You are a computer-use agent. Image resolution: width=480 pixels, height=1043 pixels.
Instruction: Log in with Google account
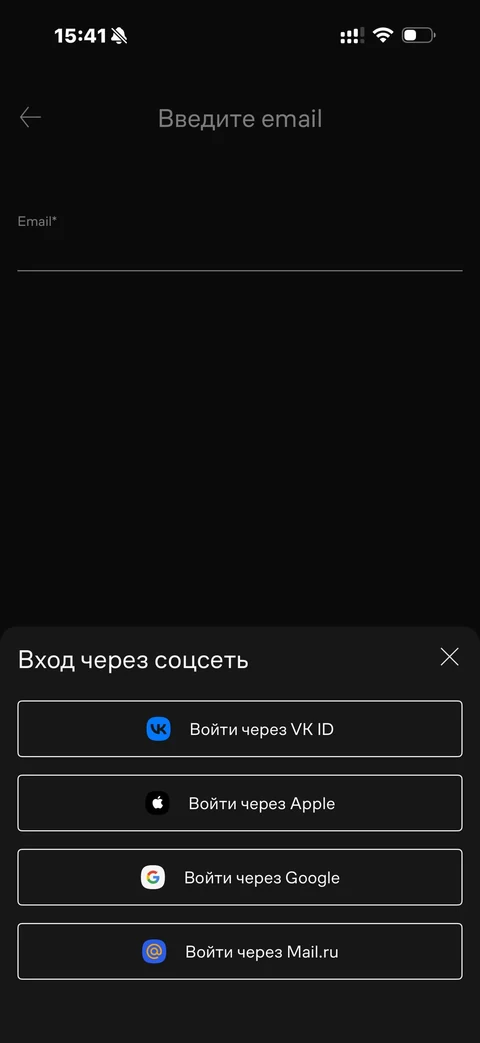coord(240,877)
